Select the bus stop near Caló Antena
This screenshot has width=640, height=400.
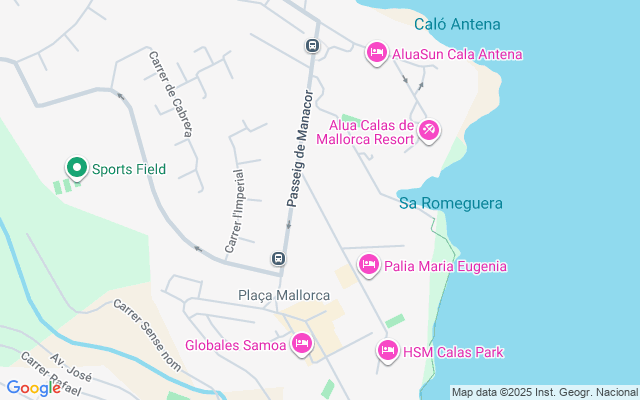coord(312,46)
